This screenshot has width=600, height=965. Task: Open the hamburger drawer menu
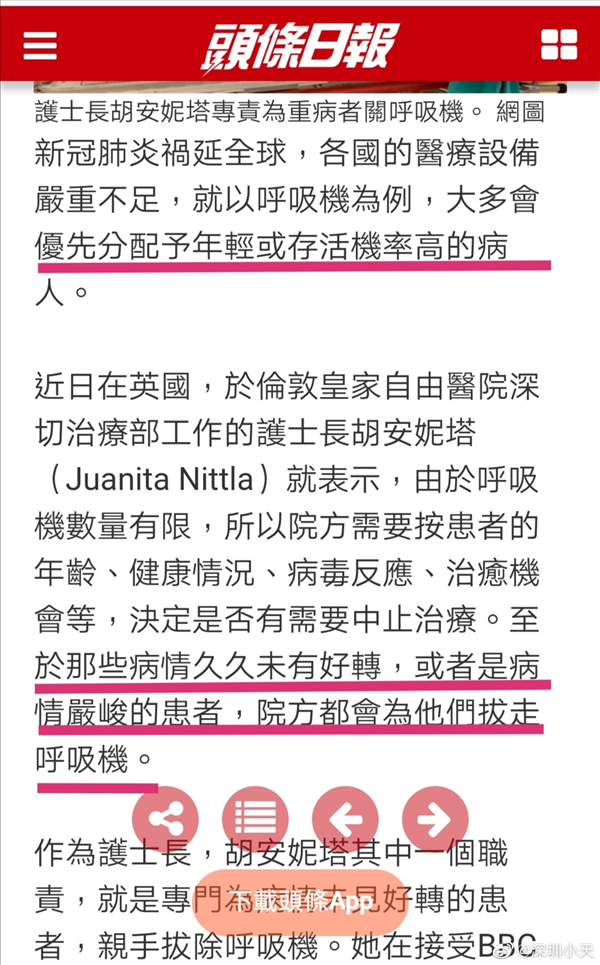(x=40, y=45)
